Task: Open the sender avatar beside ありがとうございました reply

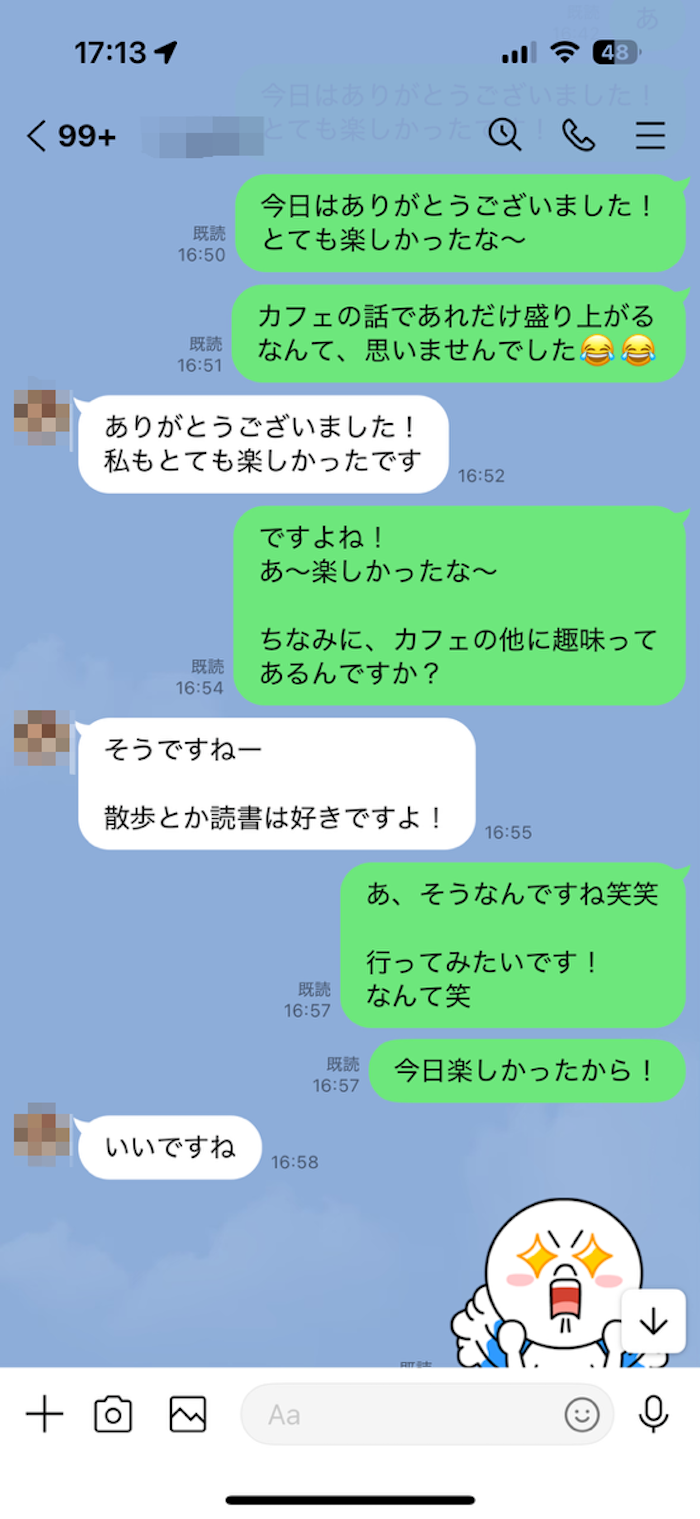Action: point(42,417)
